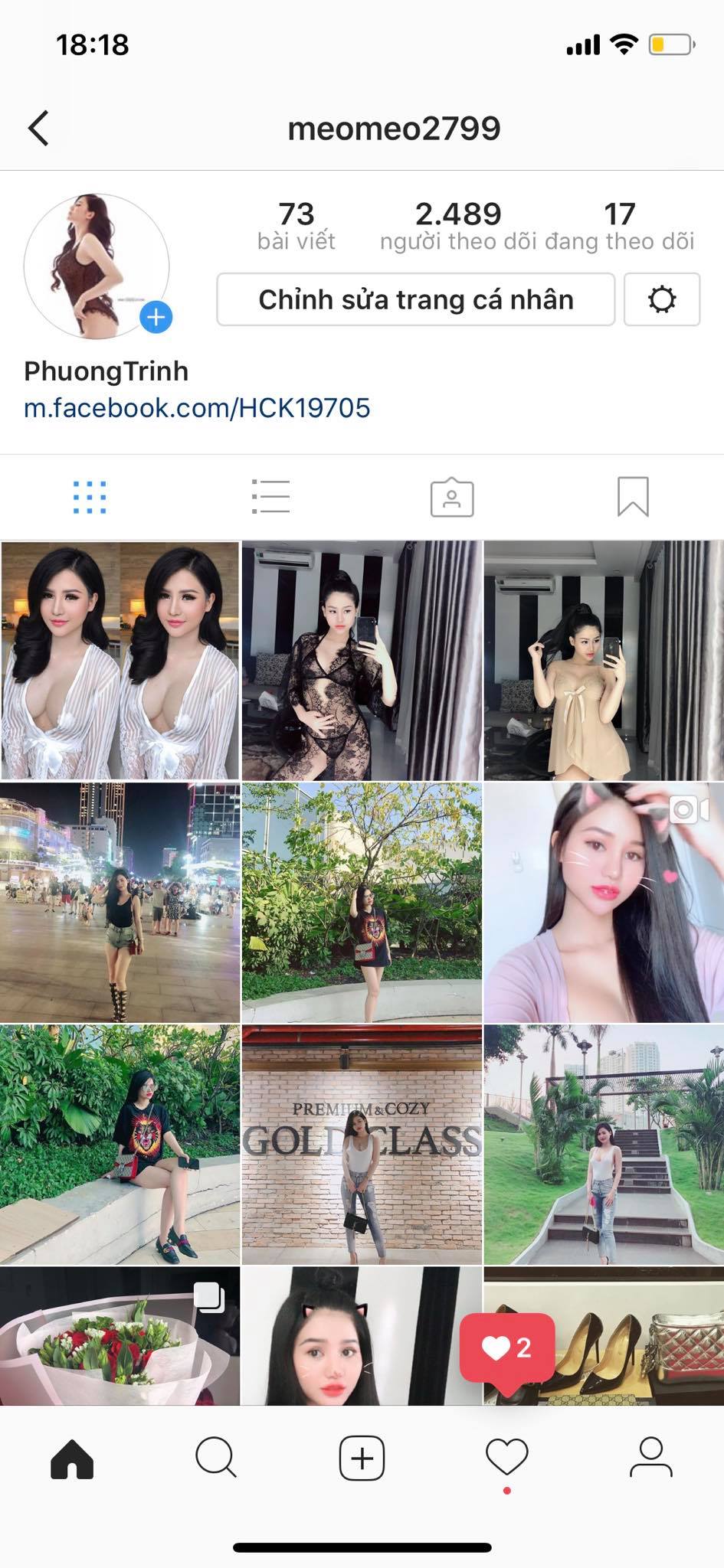This screenshot has height=1568, width=724.
Task: Open the activity heart tab
Action: (506, 1457)
